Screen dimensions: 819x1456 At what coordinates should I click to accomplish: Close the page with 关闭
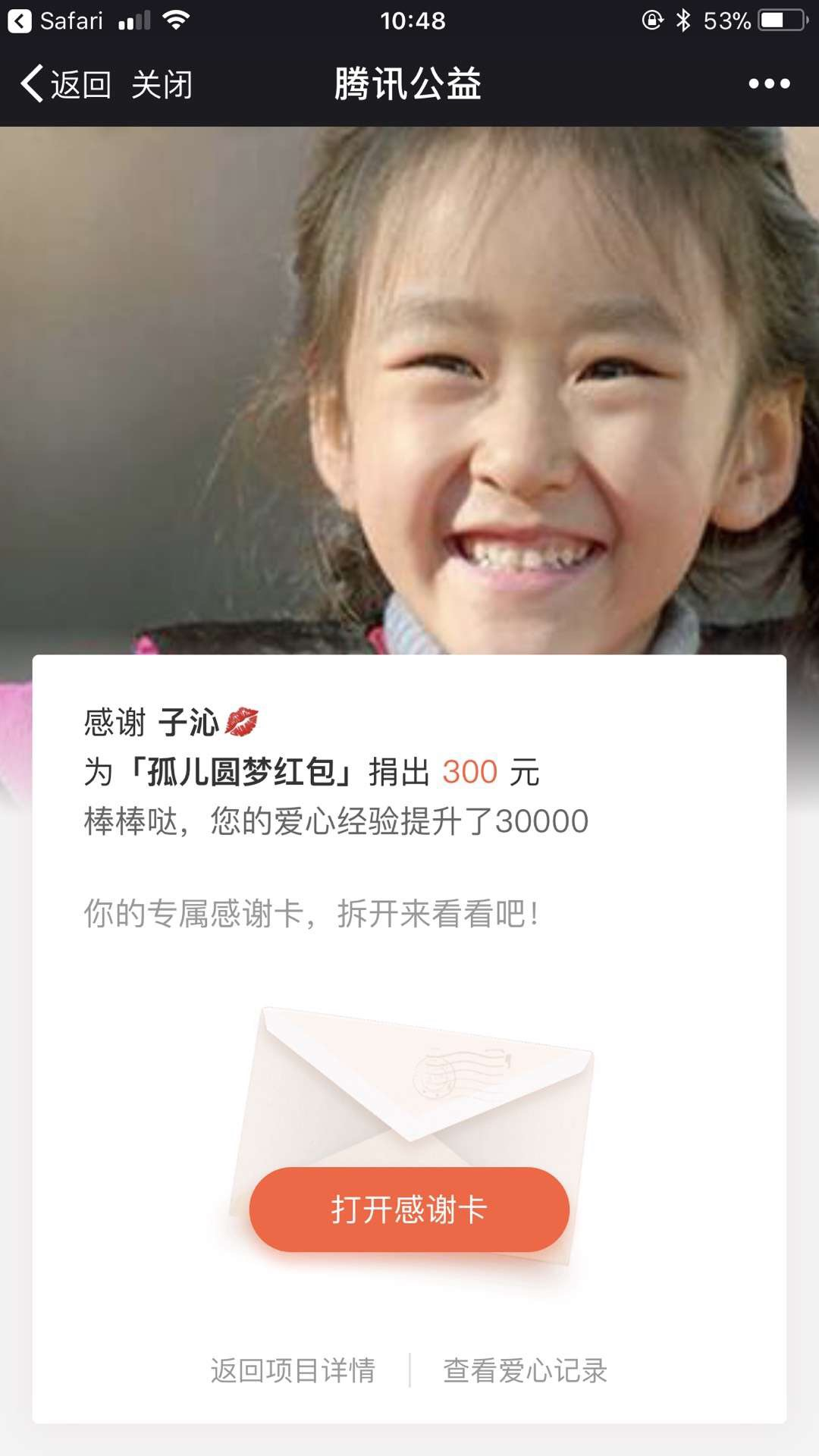click(162, 84)
